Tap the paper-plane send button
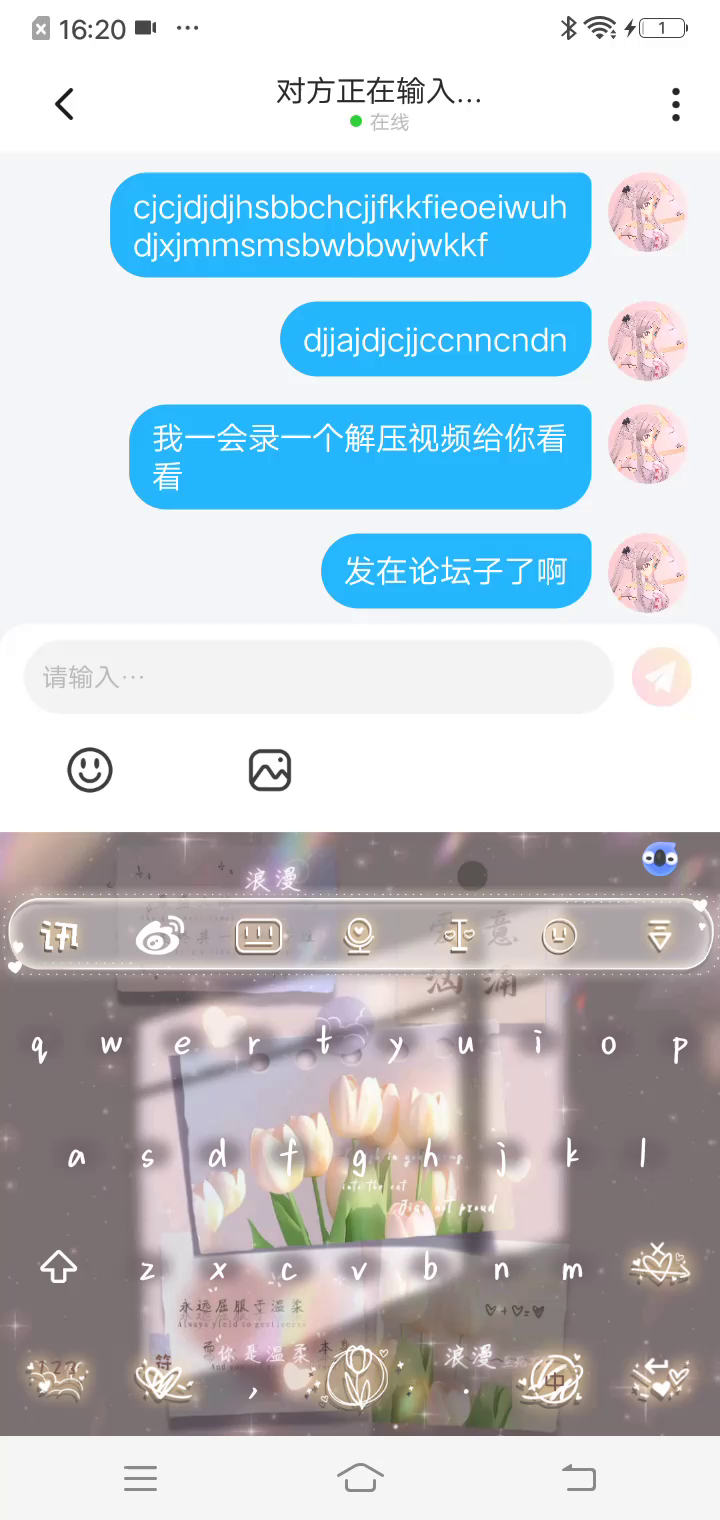720x1520 pixels. [661, 678]
